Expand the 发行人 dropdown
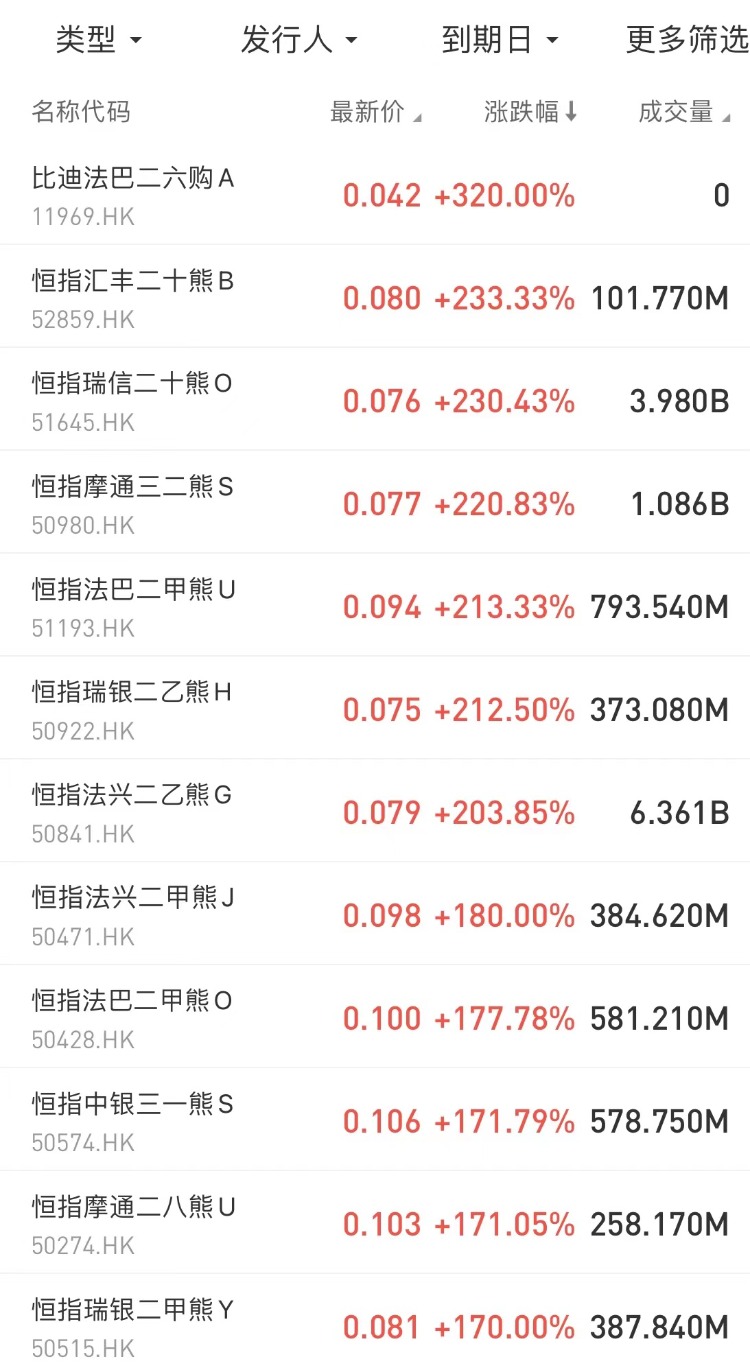Viewport: 750px width, 1370px height. tap(299, 40)
